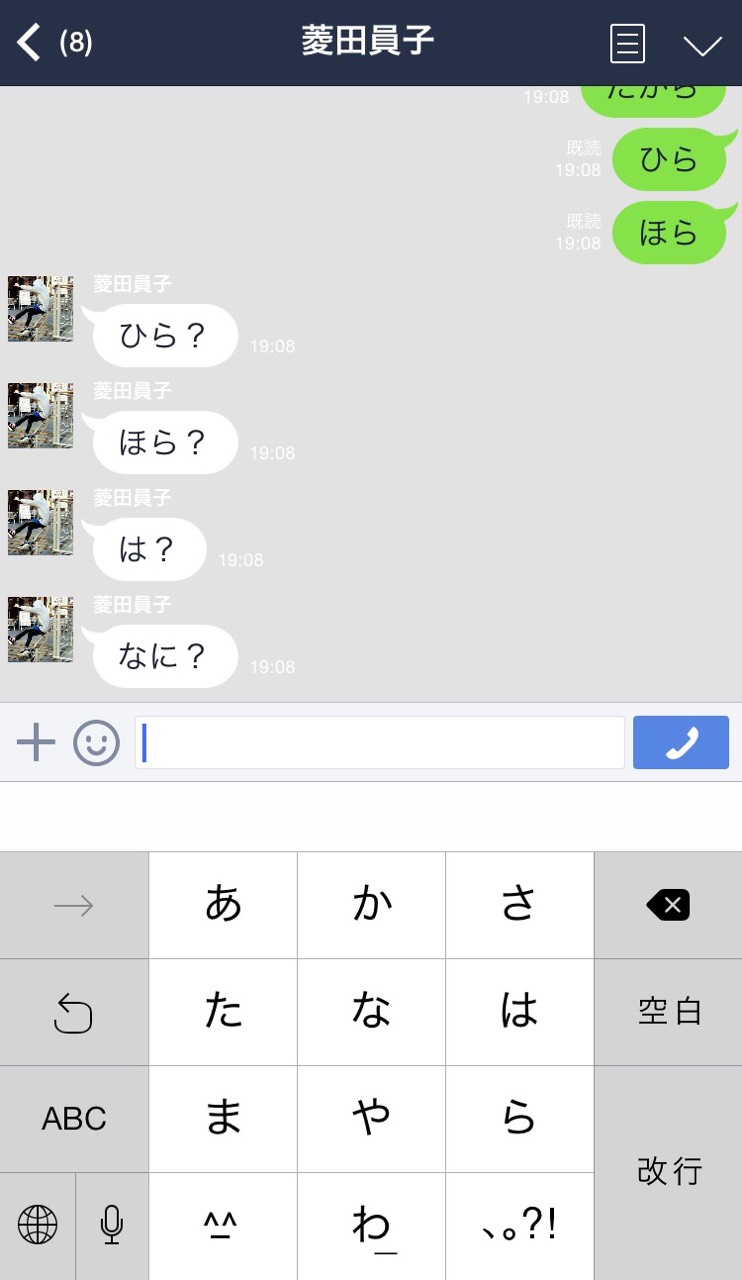Switch keyboard to ABC layout

point(74,1119)
